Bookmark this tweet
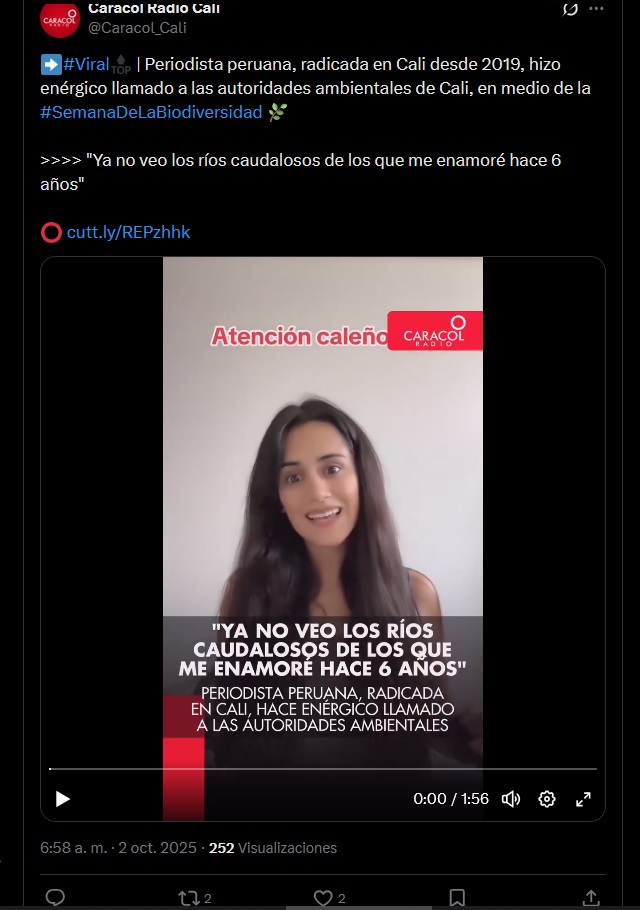Viewport: 640px width, 910px height. (x=456, y=897)
